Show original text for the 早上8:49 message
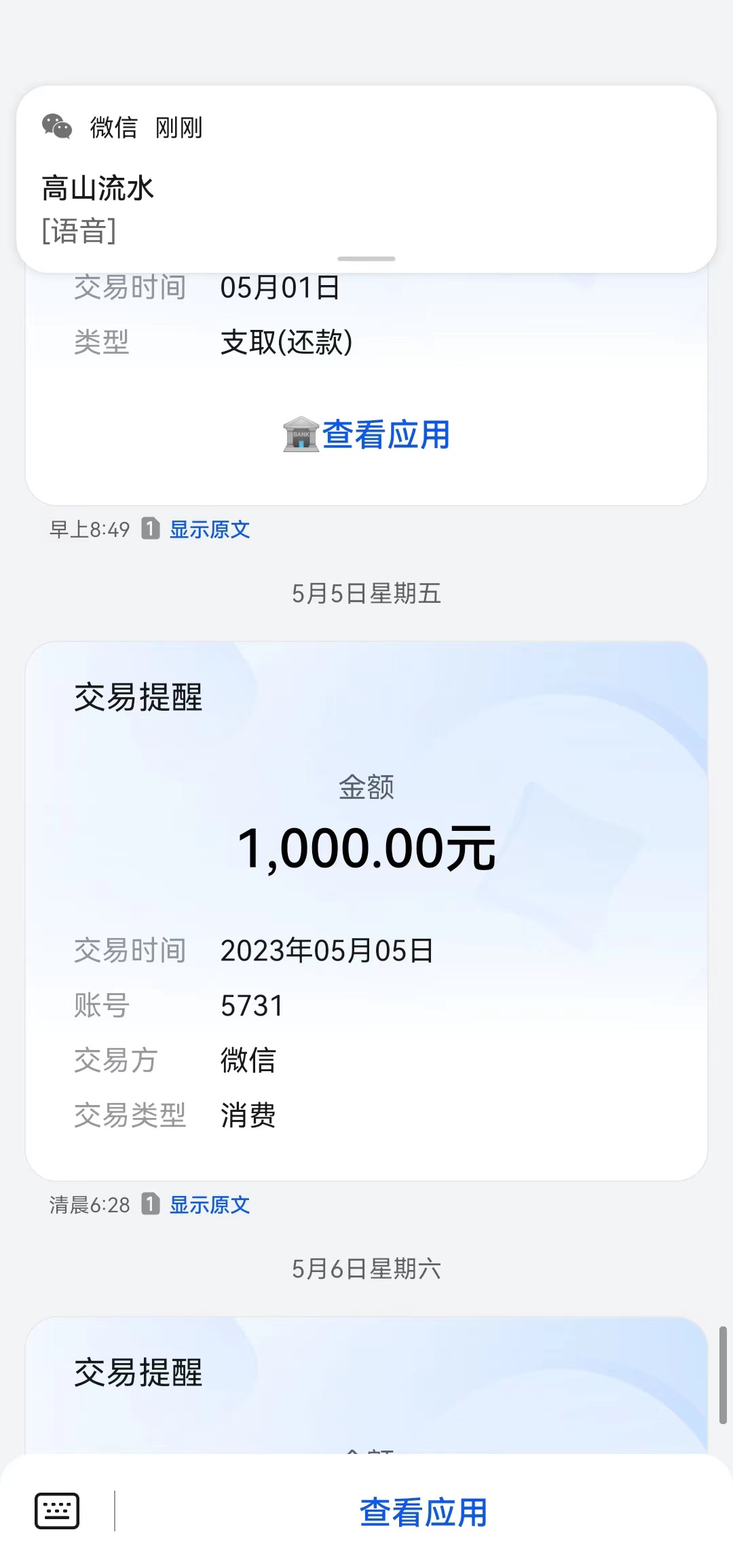 click(209, 529)
